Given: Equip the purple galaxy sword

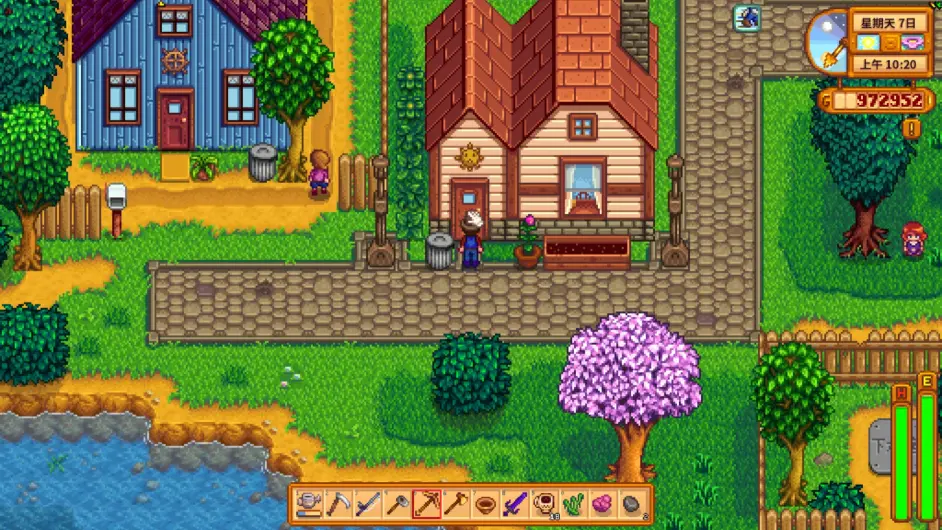Looking at the screenshot, I should point(514,503).
